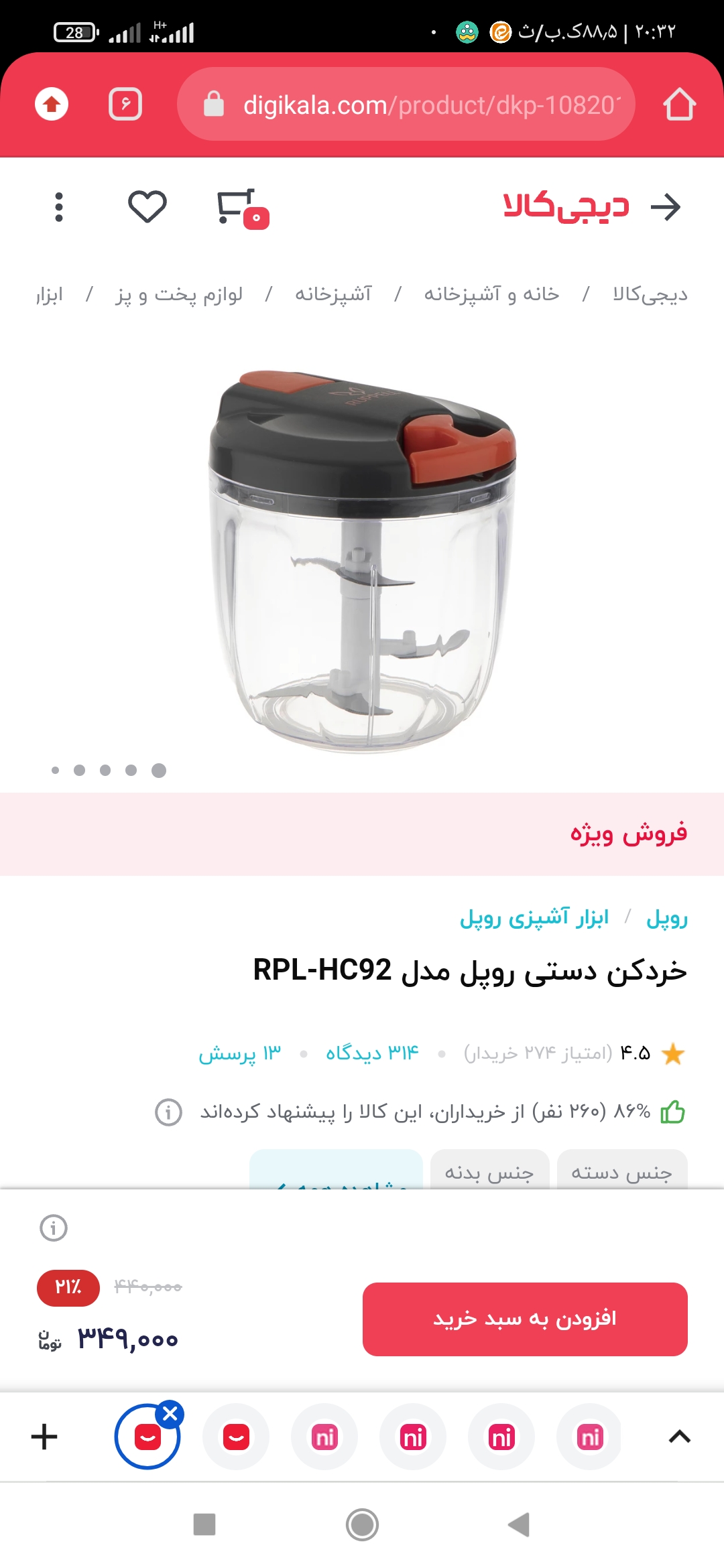This screenshot has height=1568, width=724.
Task: Open a new browser tab with plus
Action: click(44, 1437)
